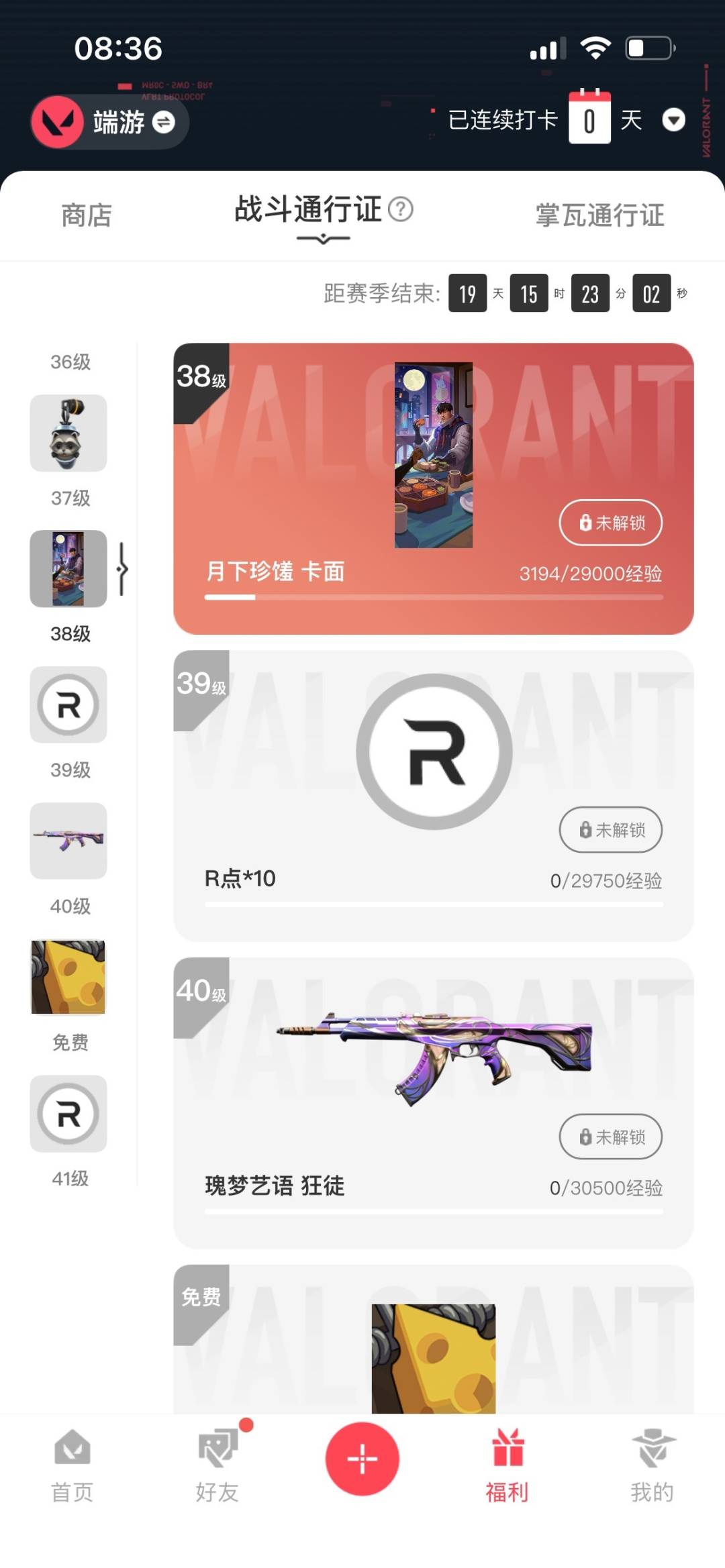
Task: Open the 掌瓦通行证 tab
Action: point(599,216)
